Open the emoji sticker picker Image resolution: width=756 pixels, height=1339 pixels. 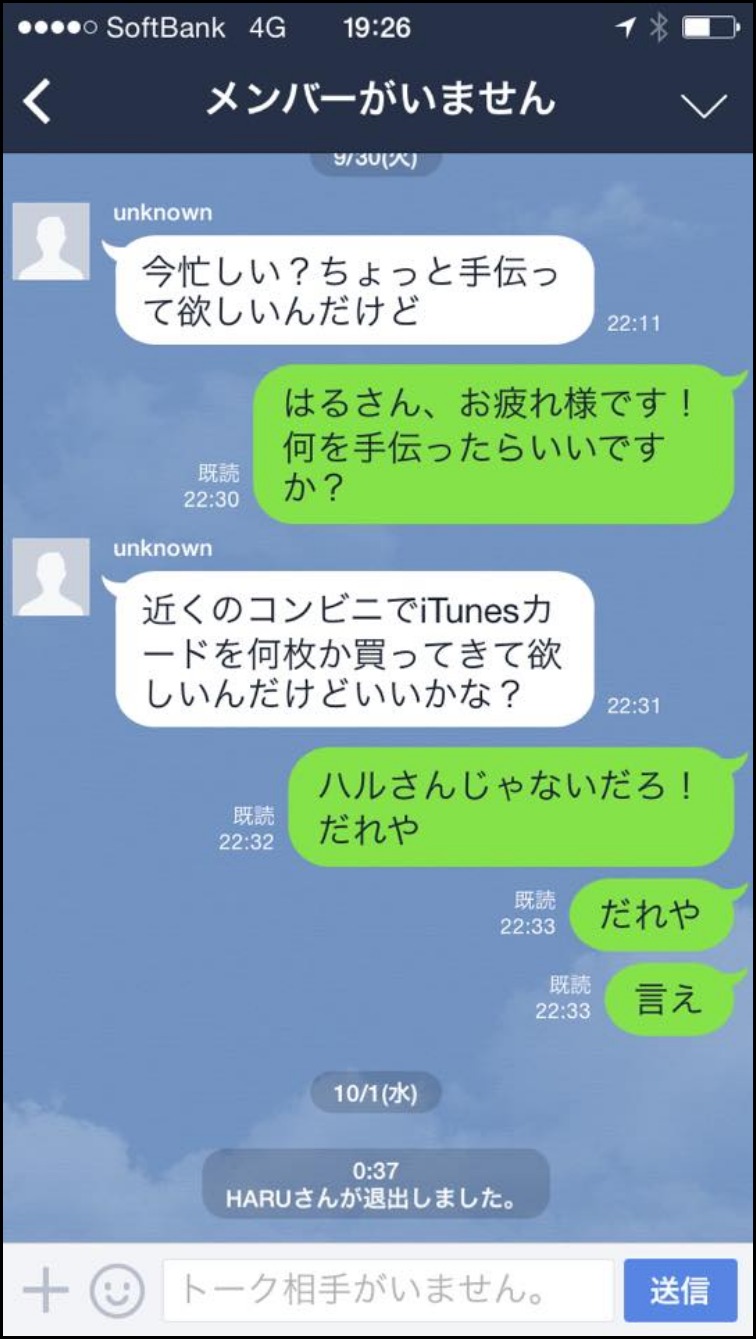pyautogui.click(x=117, y=1291)
